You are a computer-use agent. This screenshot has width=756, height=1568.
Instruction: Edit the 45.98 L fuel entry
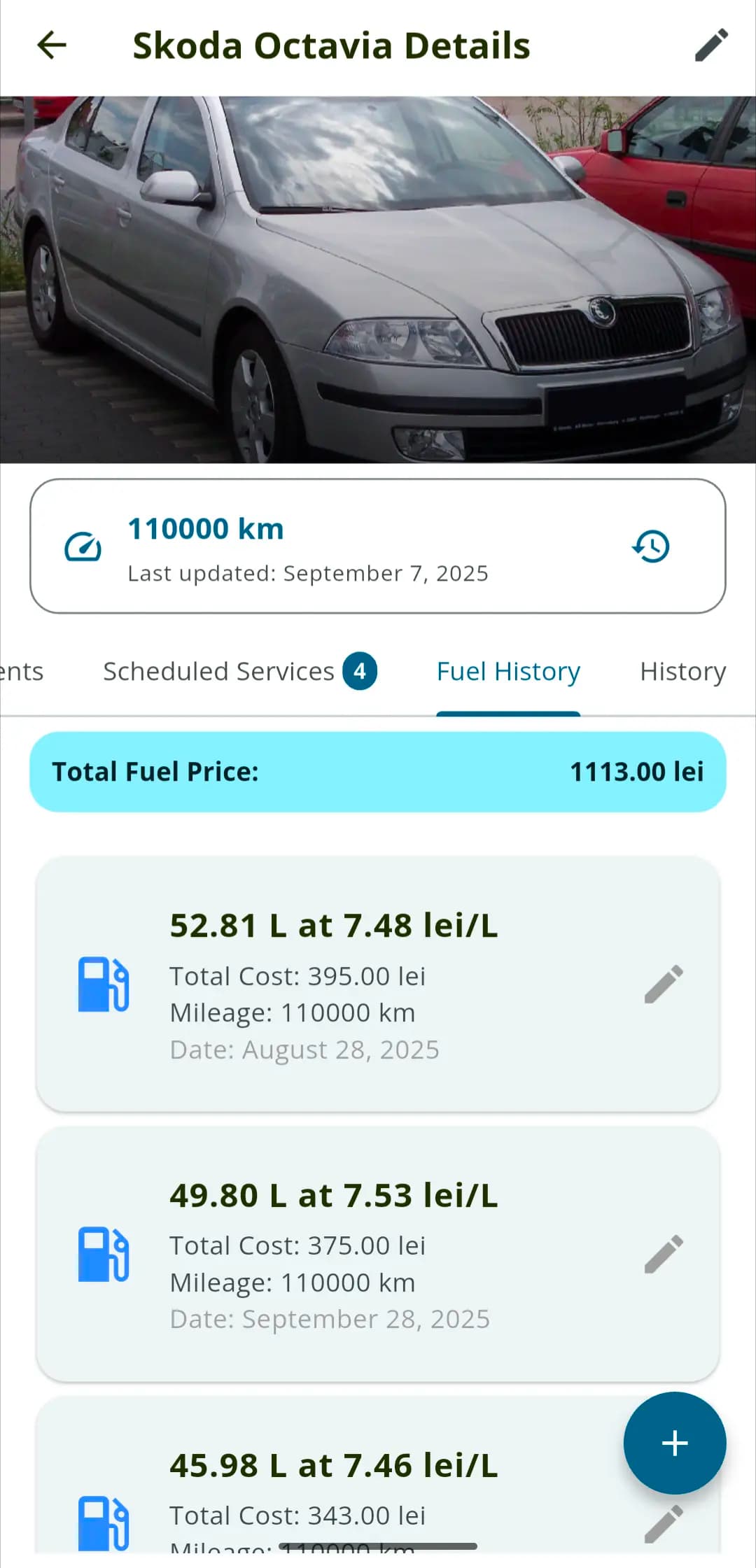[664, 1523]
